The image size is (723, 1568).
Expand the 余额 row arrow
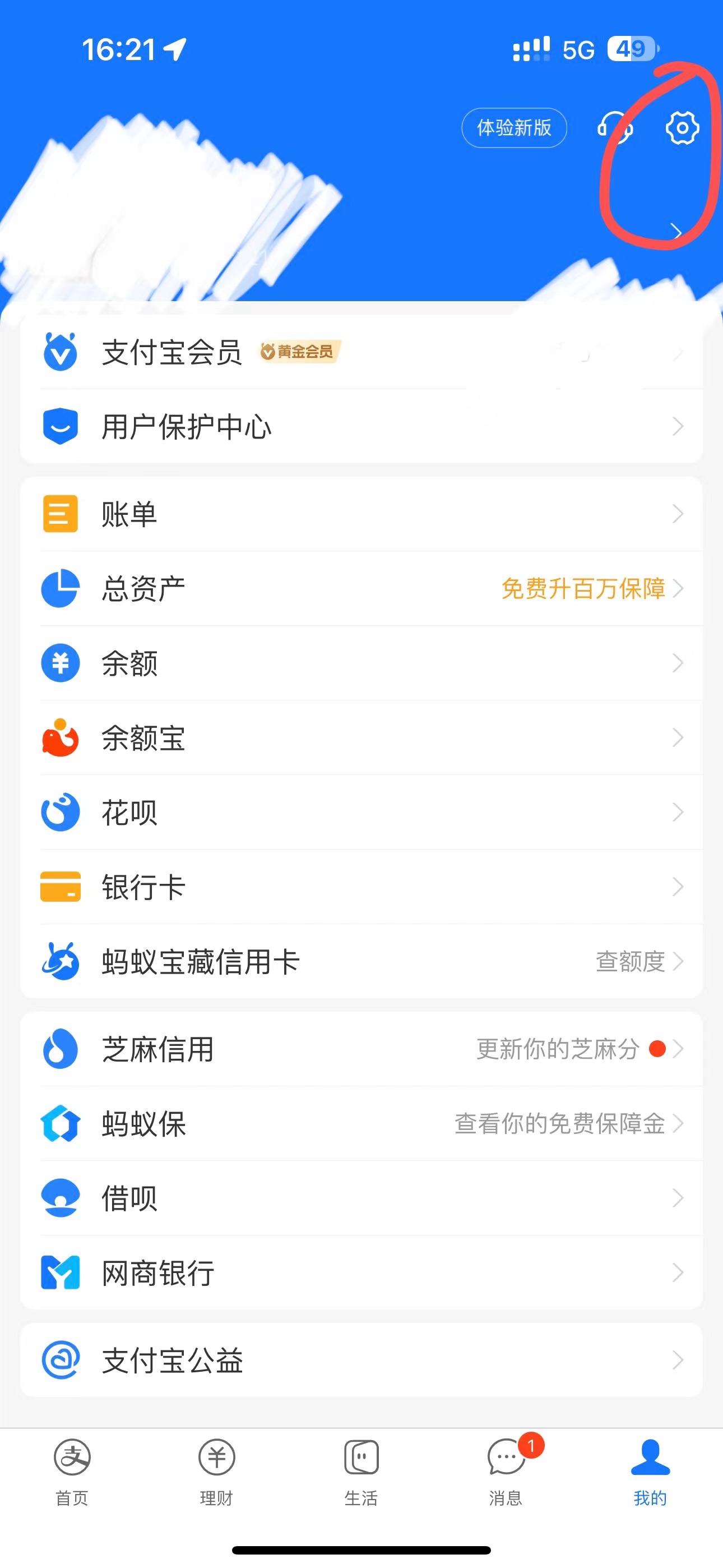680,663
